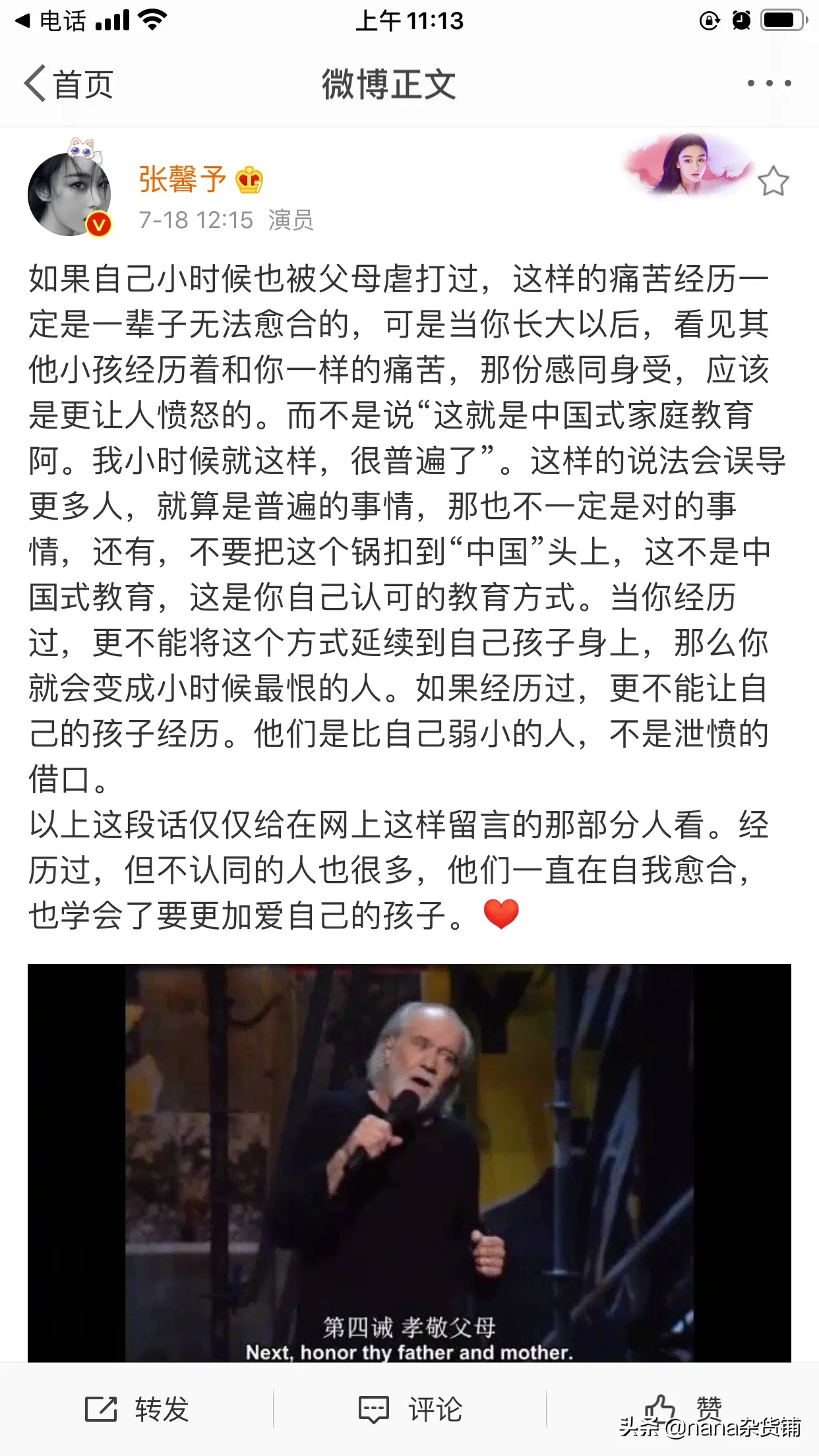The width and height of the screenshot is (819, 1456).
Task: Open 评论 to comment
Action: [409, 1409]
